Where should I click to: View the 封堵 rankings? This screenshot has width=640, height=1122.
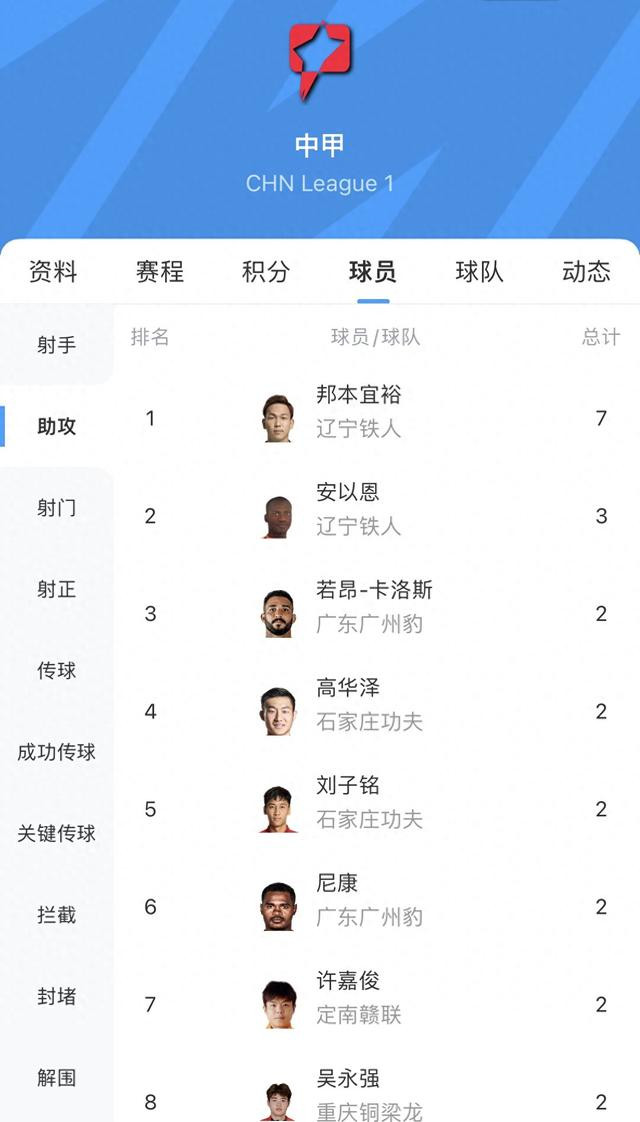point(57,996)
